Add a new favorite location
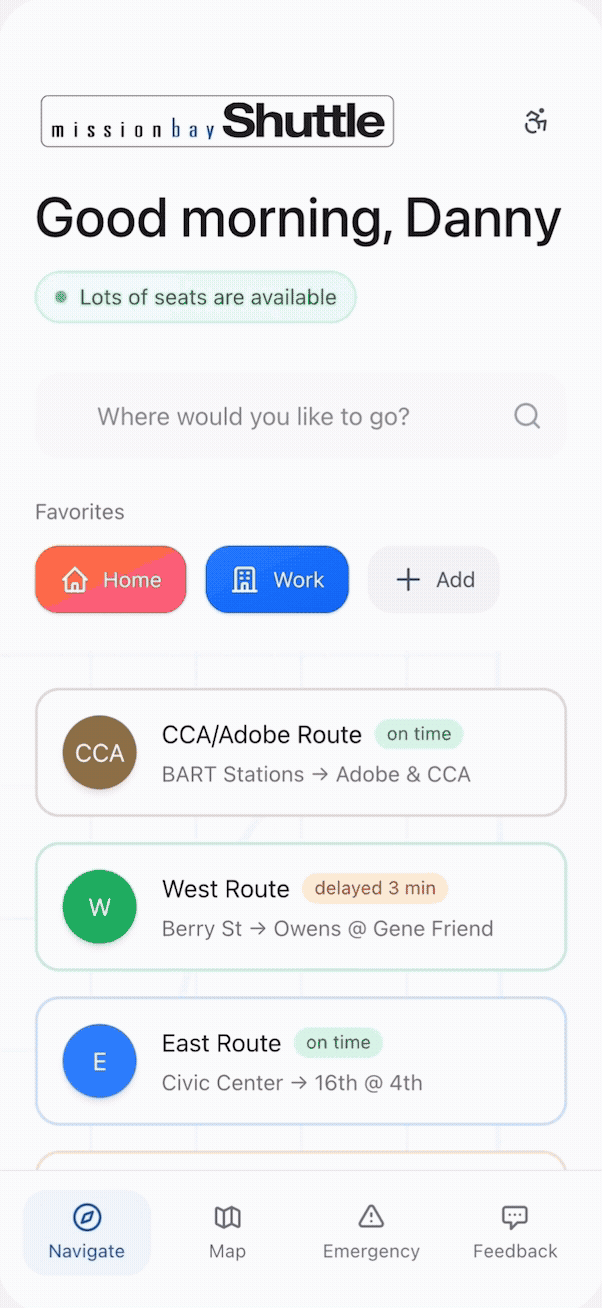Image resolution: width=602 pixels, height=1308 pixels. pyautogui.click(x=434, y=579)
